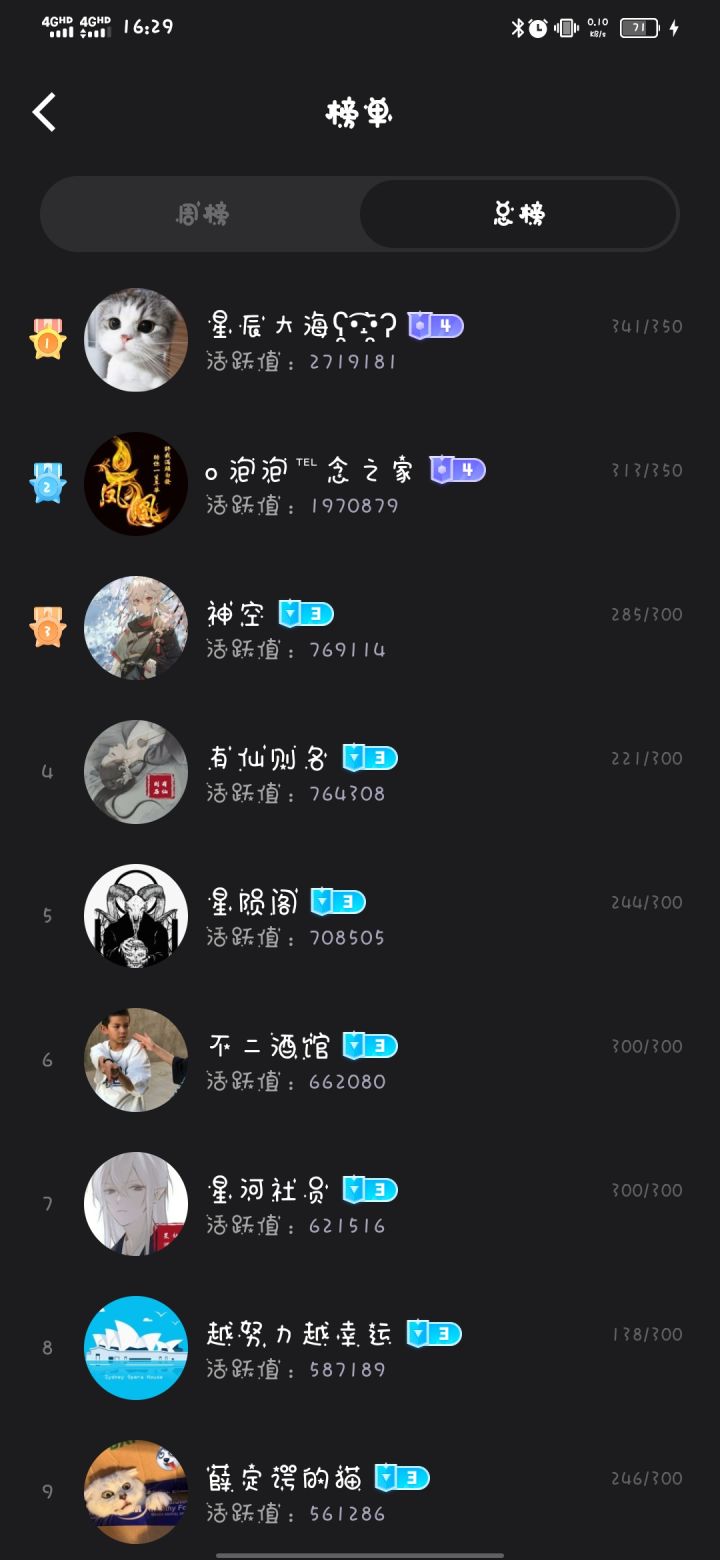The width and height of the screenshot is (720, 1560).
Task: Select the 总榜 tab
Action: 518,214
